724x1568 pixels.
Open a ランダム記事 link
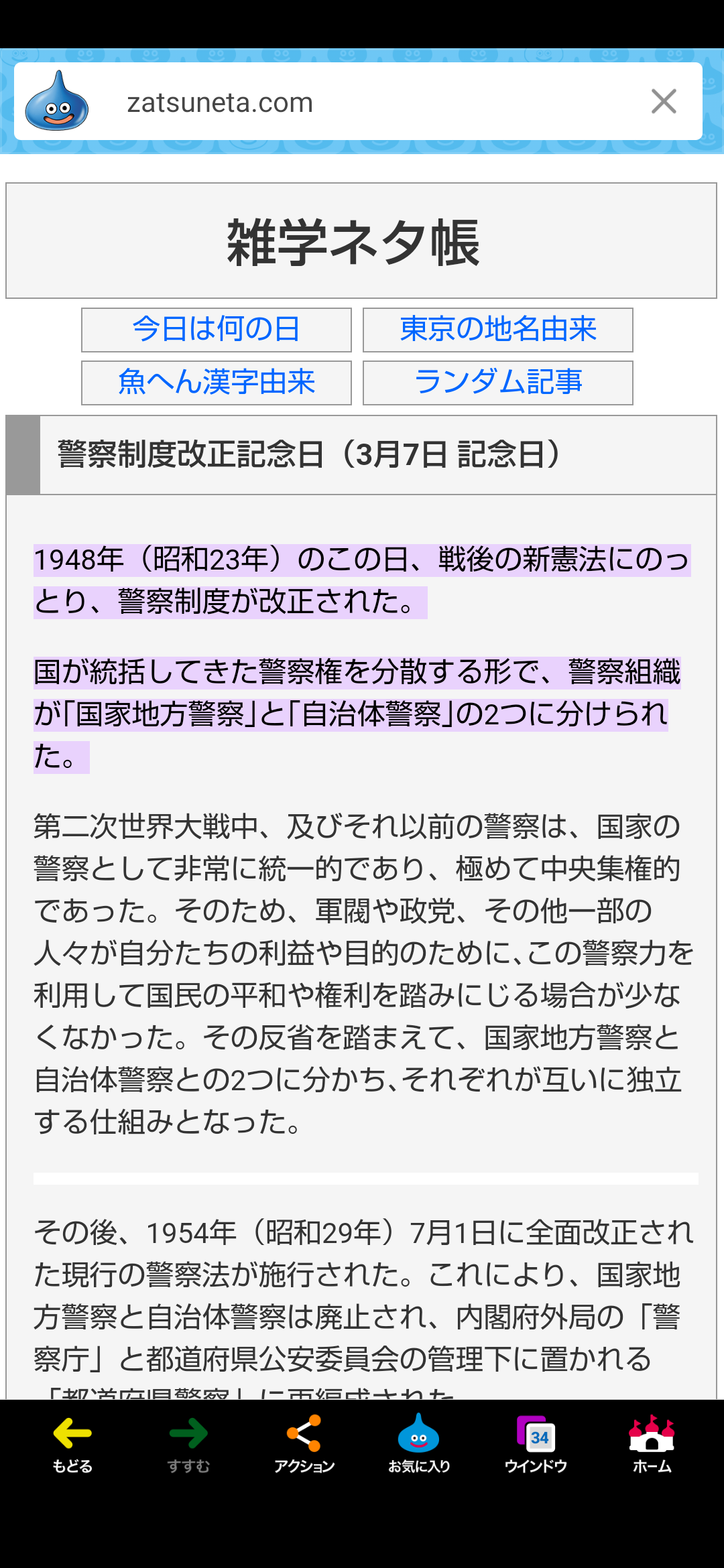tap(498, 383)
